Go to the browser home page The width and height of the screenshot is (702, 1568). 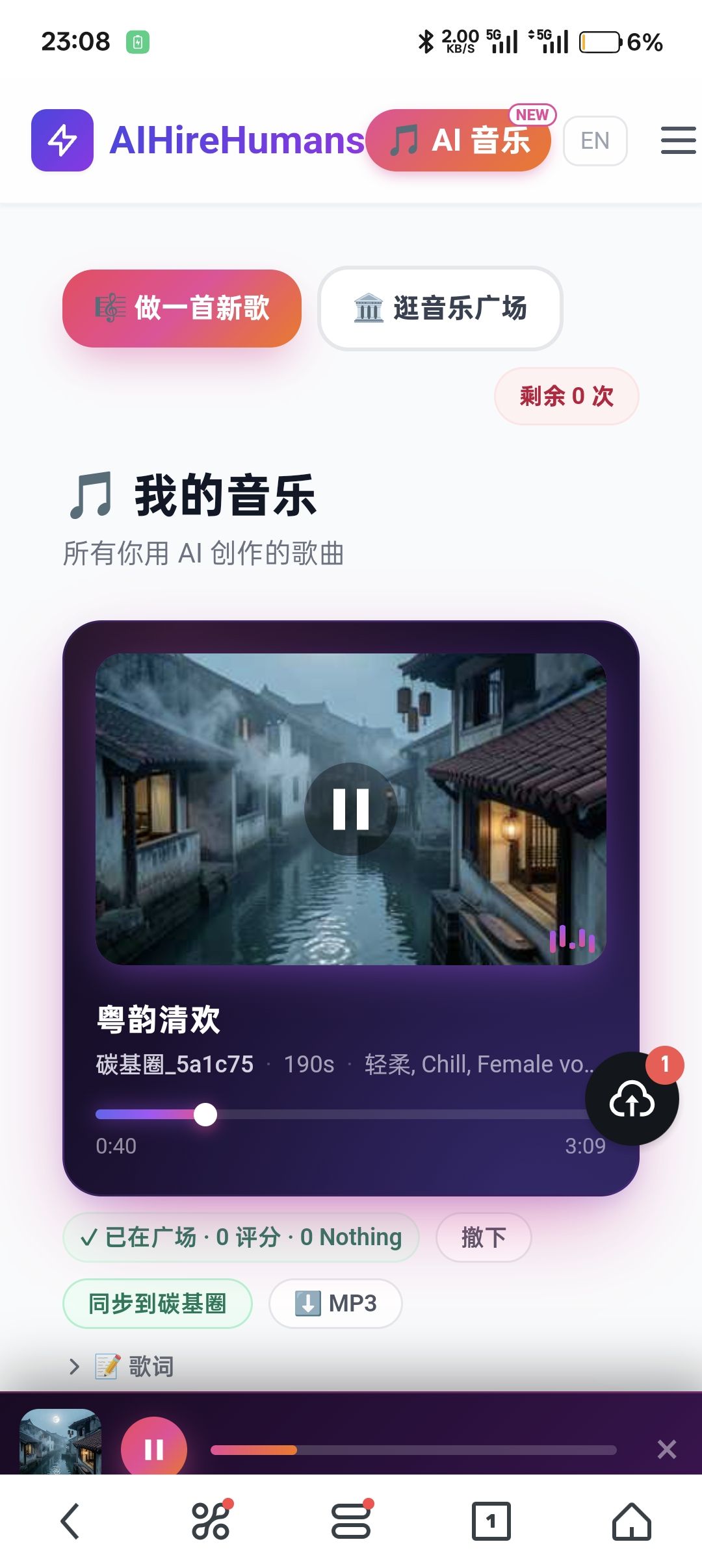tap(631, 1521)
